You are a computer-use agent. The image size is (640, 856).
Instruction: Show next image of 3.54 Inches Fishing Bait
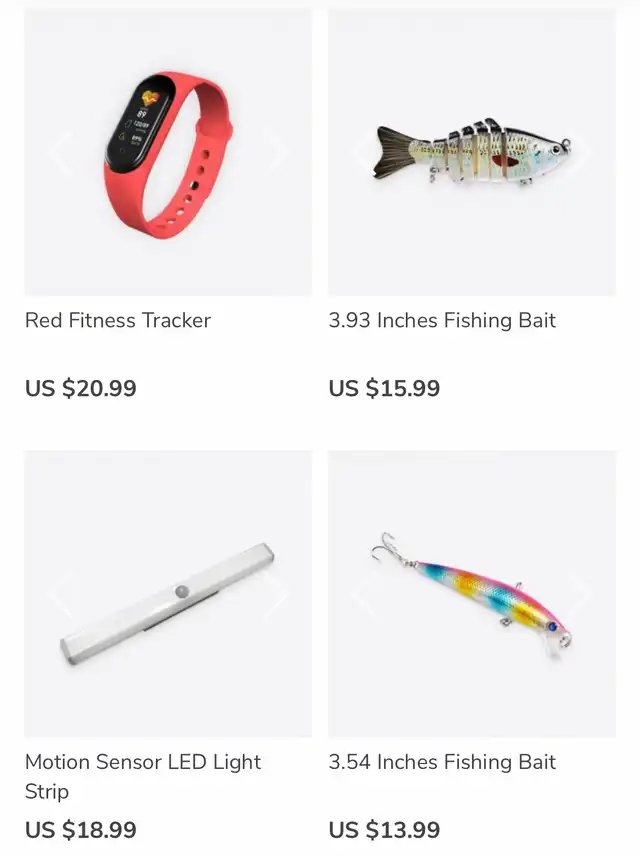(580, 594)
